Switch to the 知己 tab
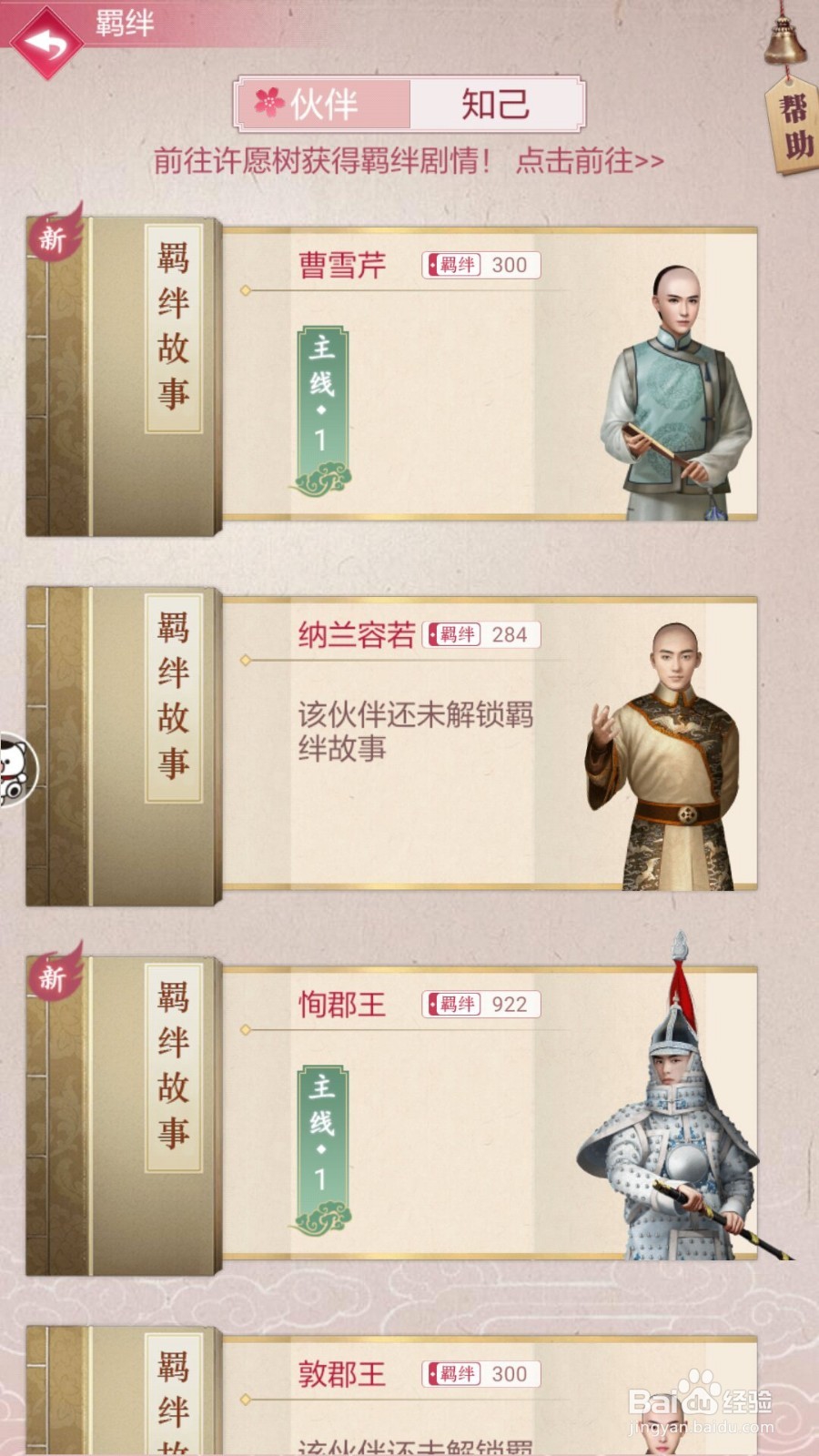Viewport: 819px width, 1456px height. click(491, 103)
